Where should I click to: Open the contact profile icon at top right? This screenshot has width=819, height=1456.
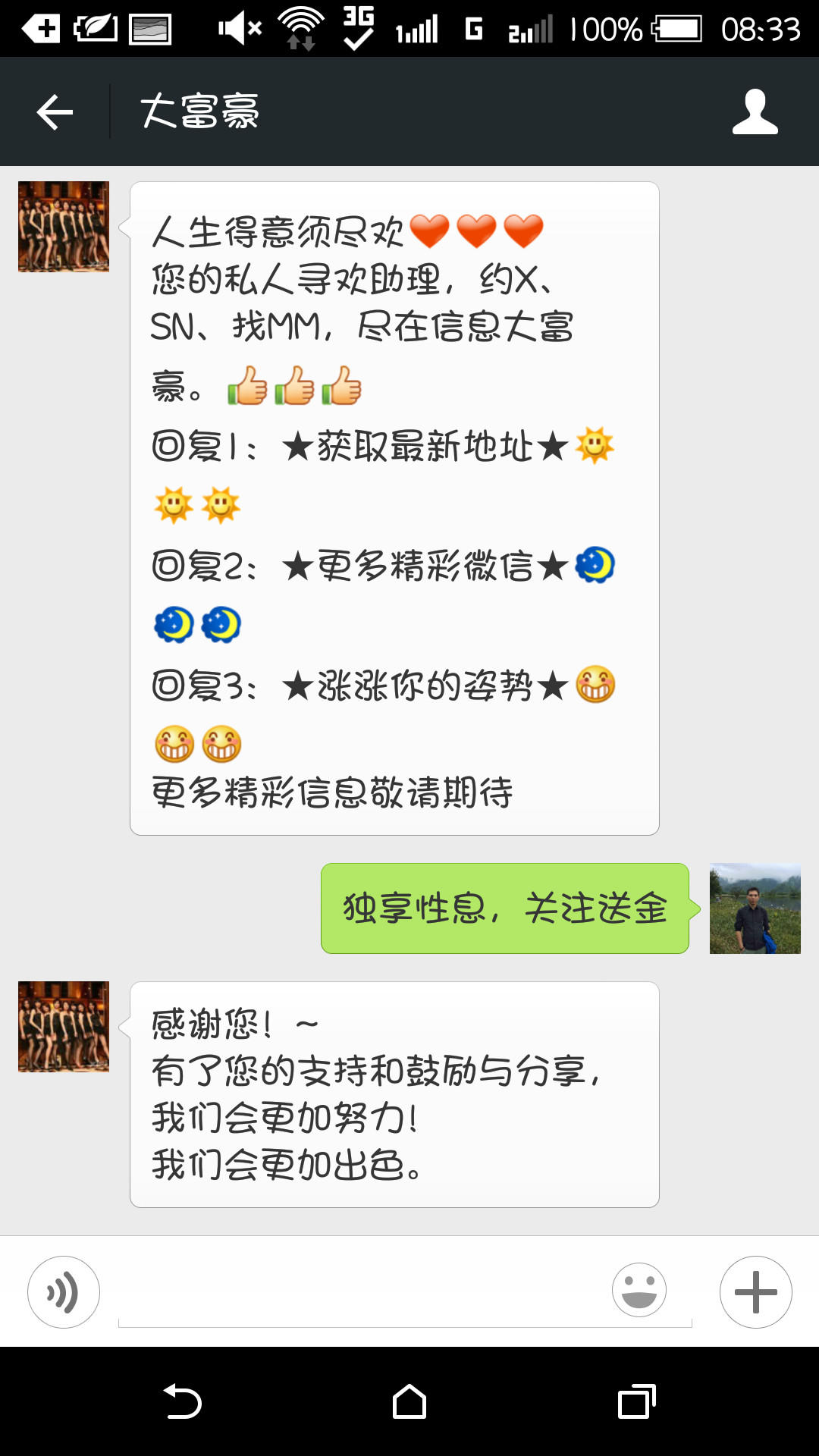[754, 111]
